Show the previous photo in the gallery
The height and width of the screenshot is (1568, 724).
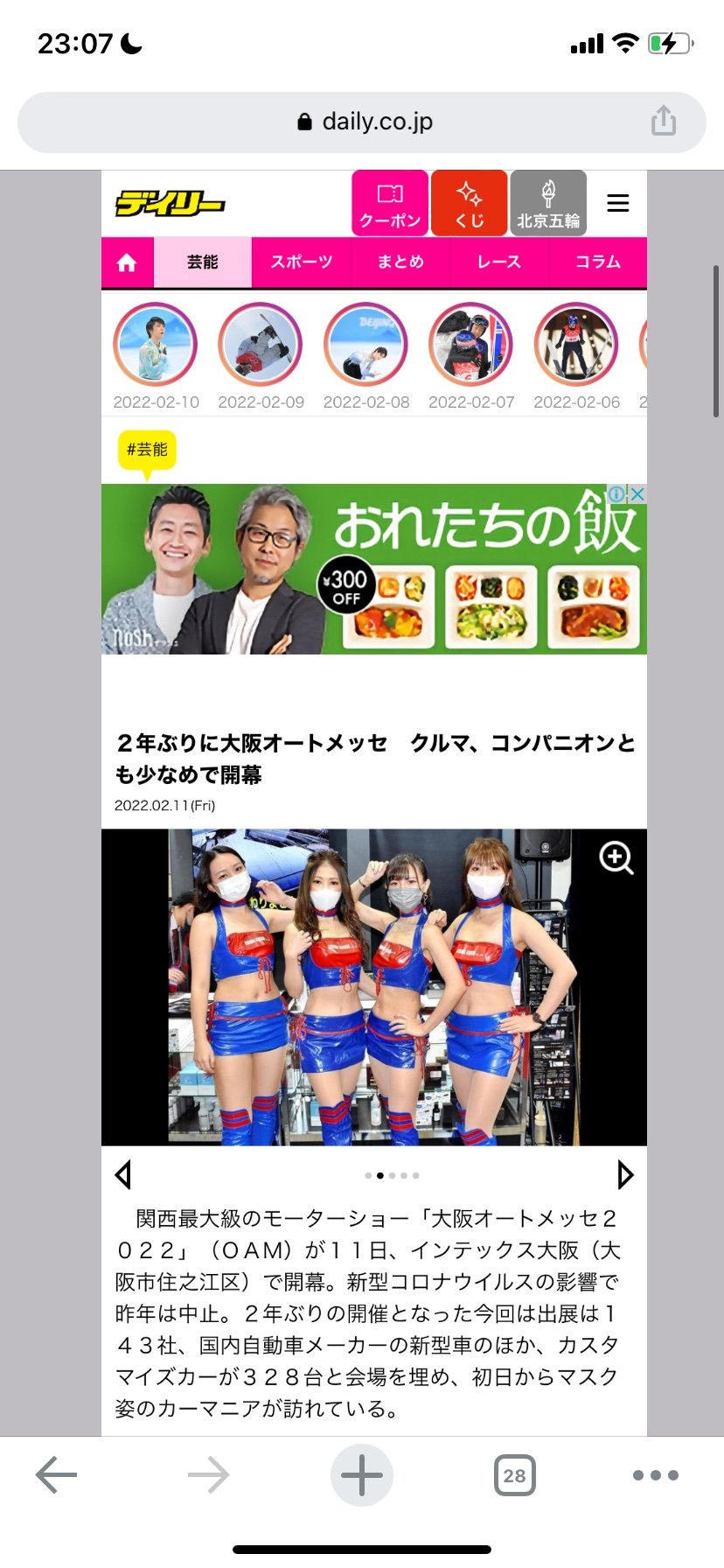tap(123, 1174)
